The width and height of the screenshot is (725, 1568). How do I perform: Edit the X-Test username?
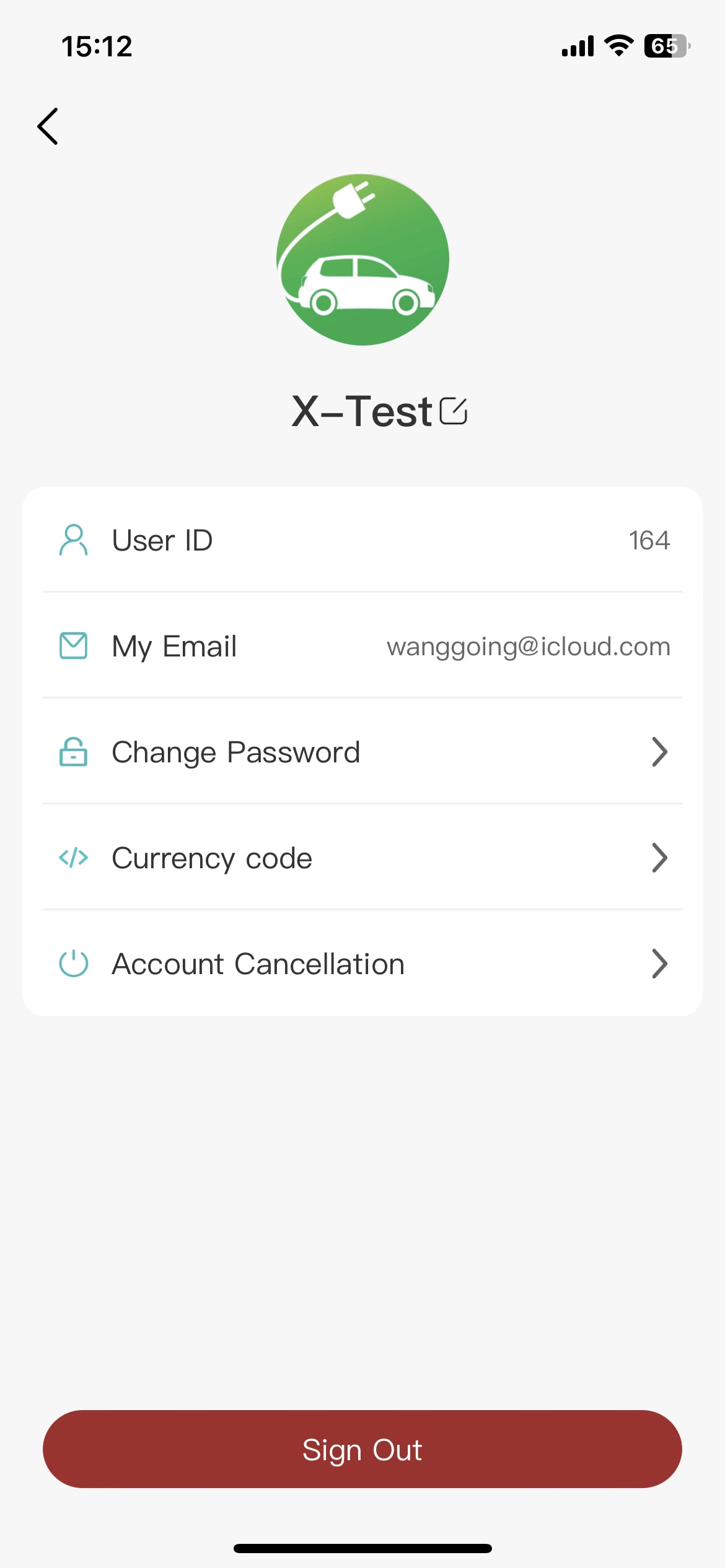(x=453, y=411)
